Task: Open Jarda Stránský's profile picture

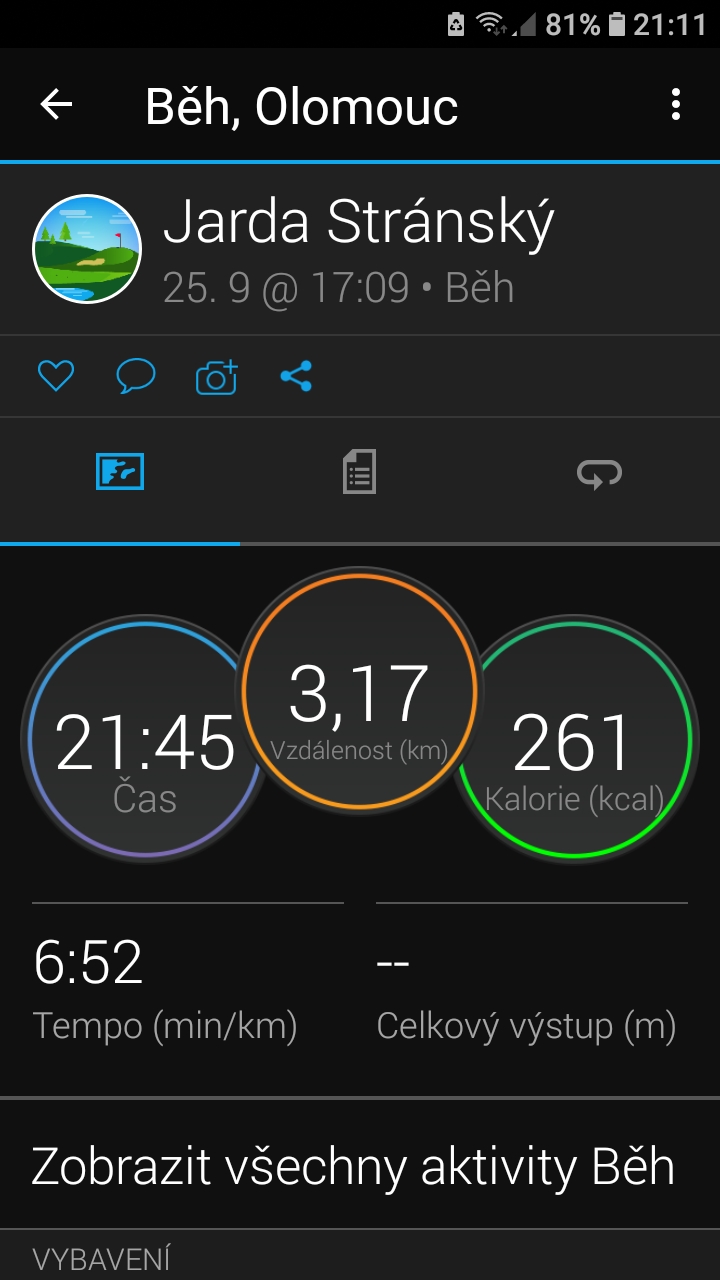Action: tap(87, 249)
